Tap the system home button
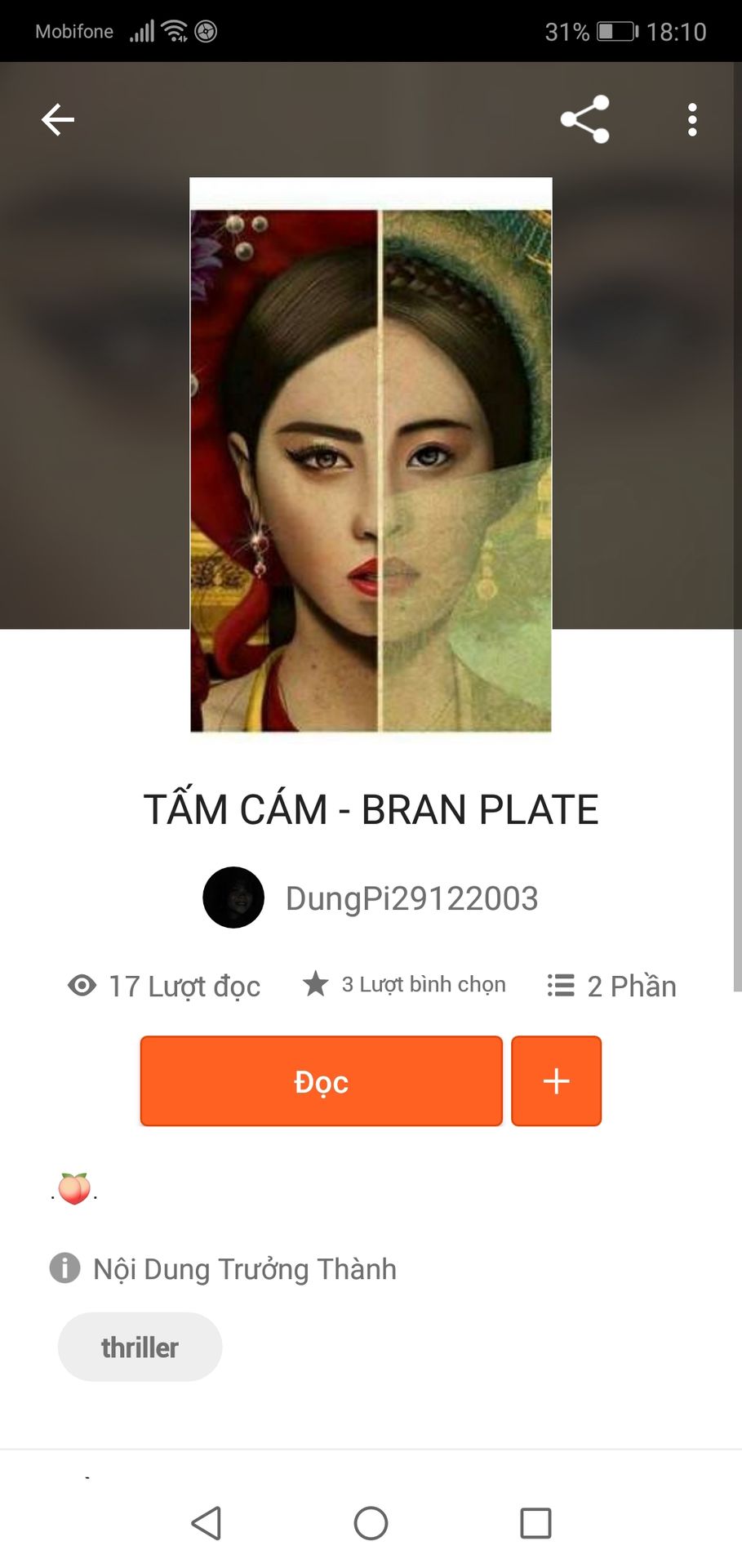The height and width of the screenshot is (1568, 742). point(371,1523)
